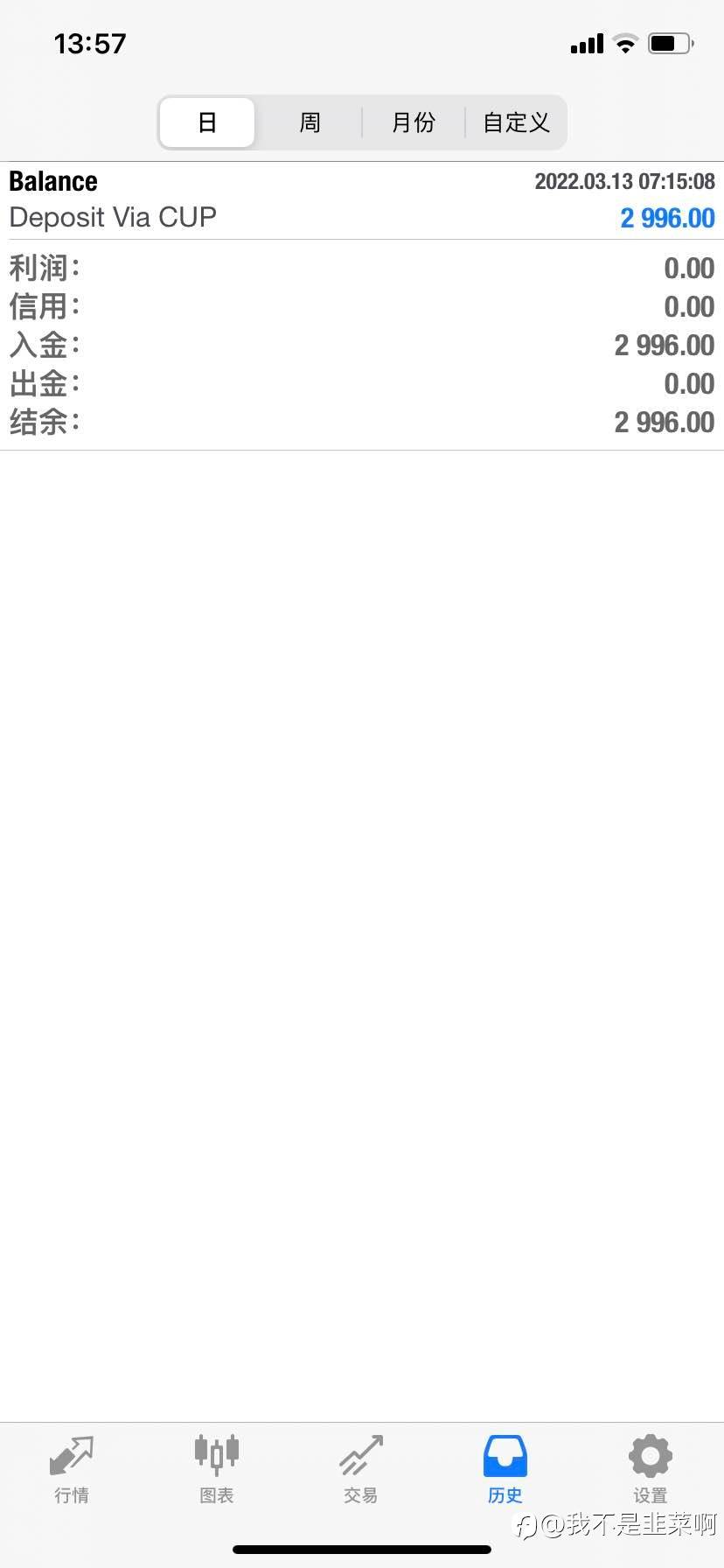Select the 日 (day) period segment
Viewport: 724px width, 1568px height.
point(207,122)
